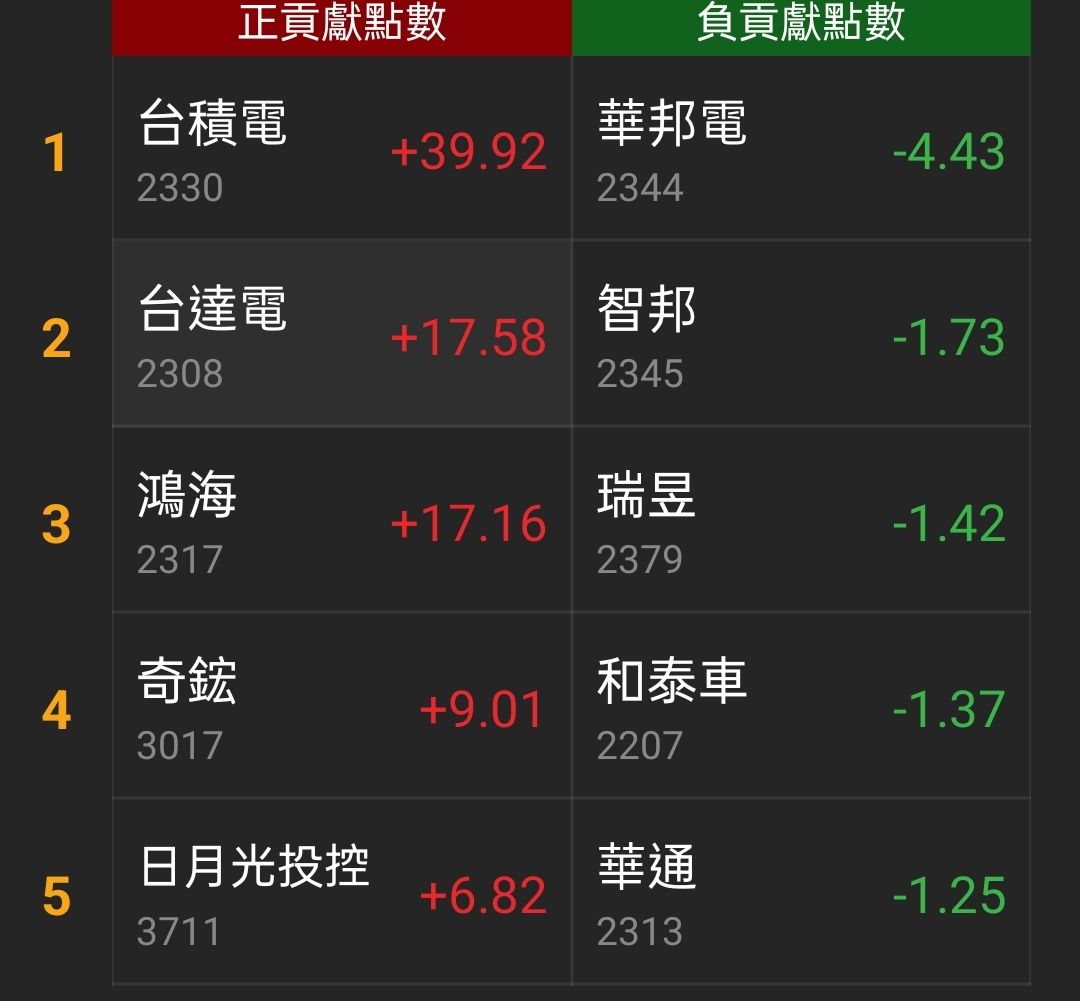The width and height of the screenshot is (1080, 1001).
Task: Select 瑞昱 2379 in negative list
Action: click(800, 520)
